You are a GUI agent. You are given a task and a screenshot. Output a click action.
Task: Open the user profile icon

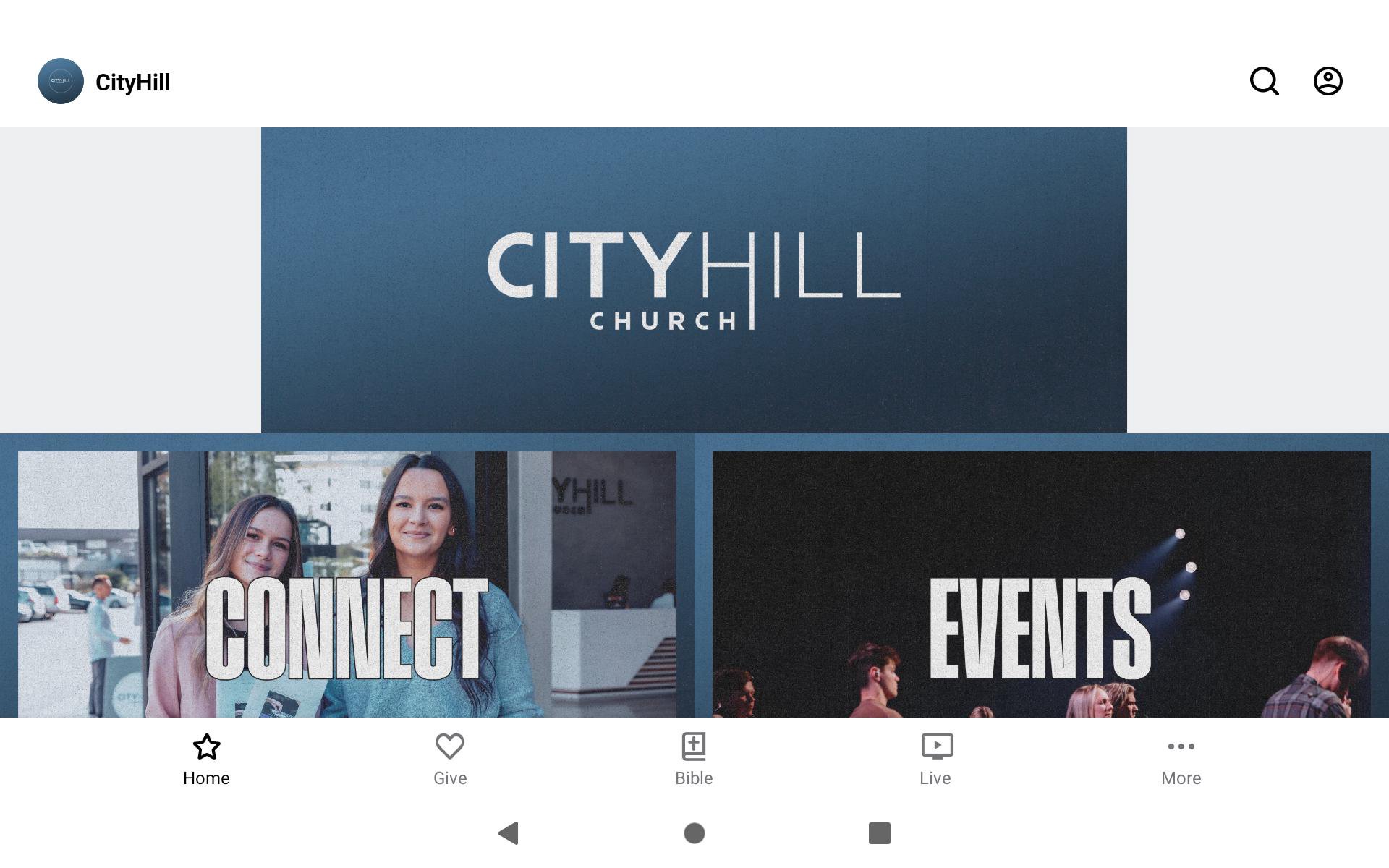click(1328, 81)
